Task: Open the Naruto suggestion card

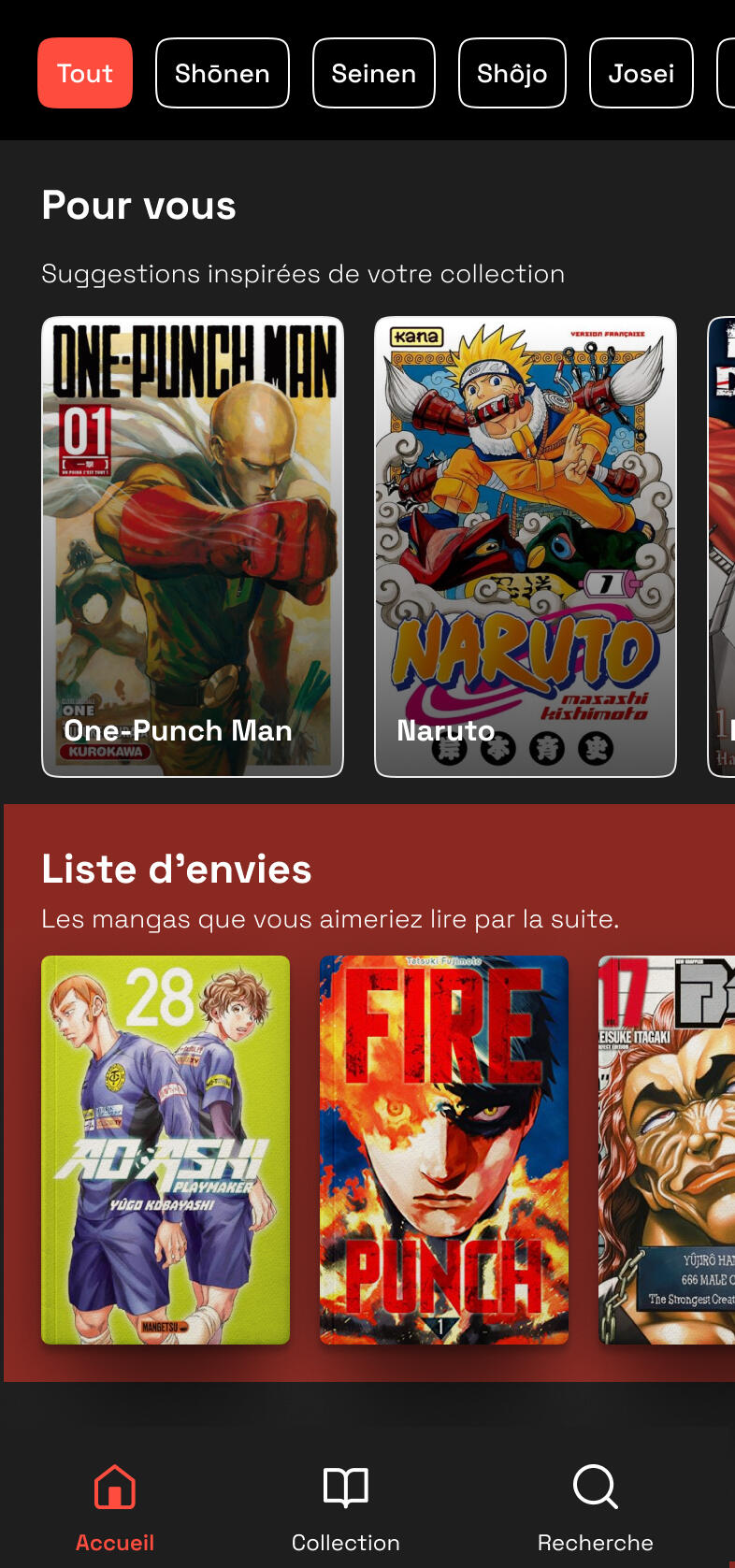Action: click(x=525, y=546)
